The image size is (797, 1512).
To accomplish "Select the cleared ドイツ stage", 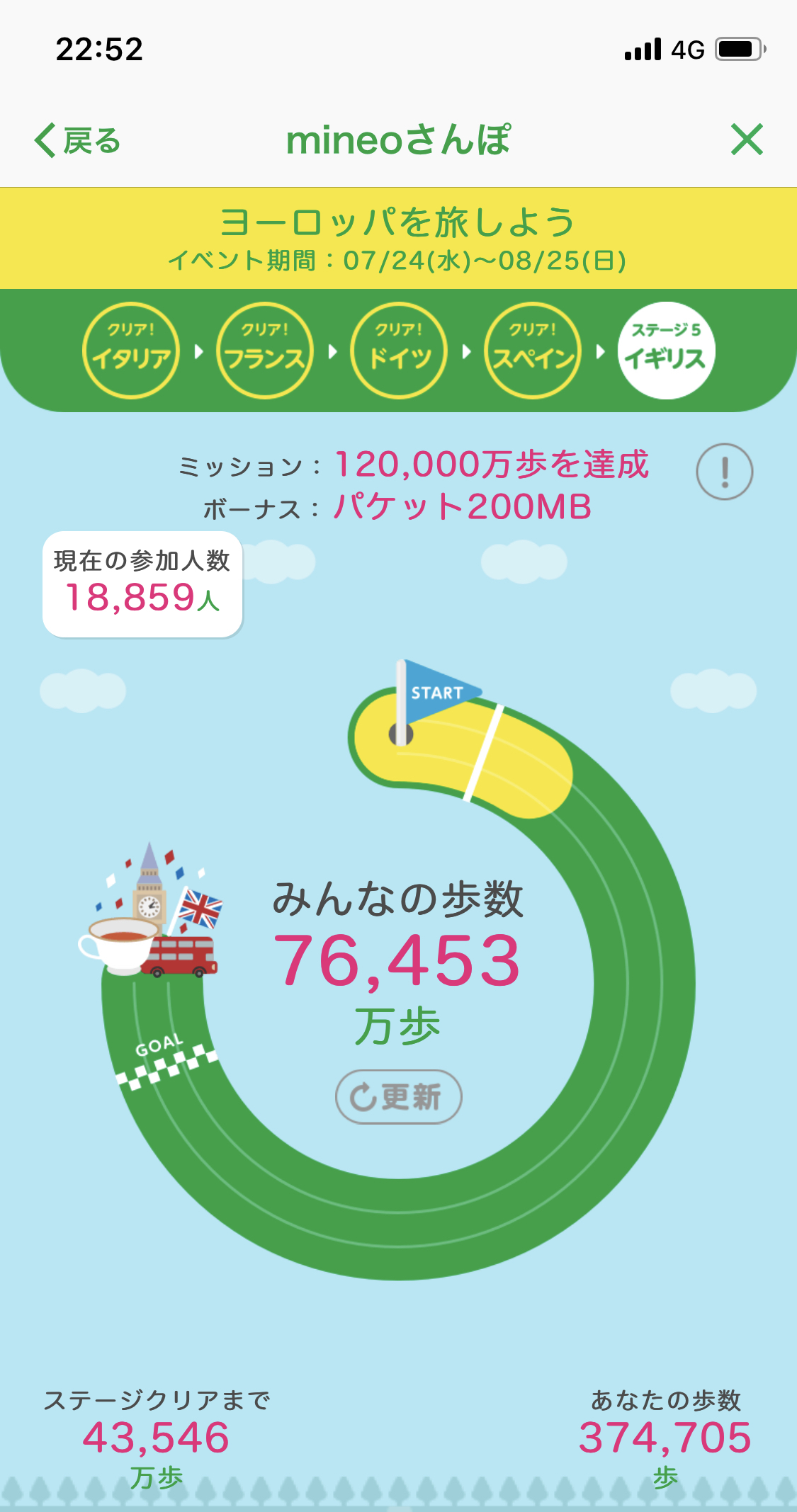I will pyautogui.click(x=399, y=351).
